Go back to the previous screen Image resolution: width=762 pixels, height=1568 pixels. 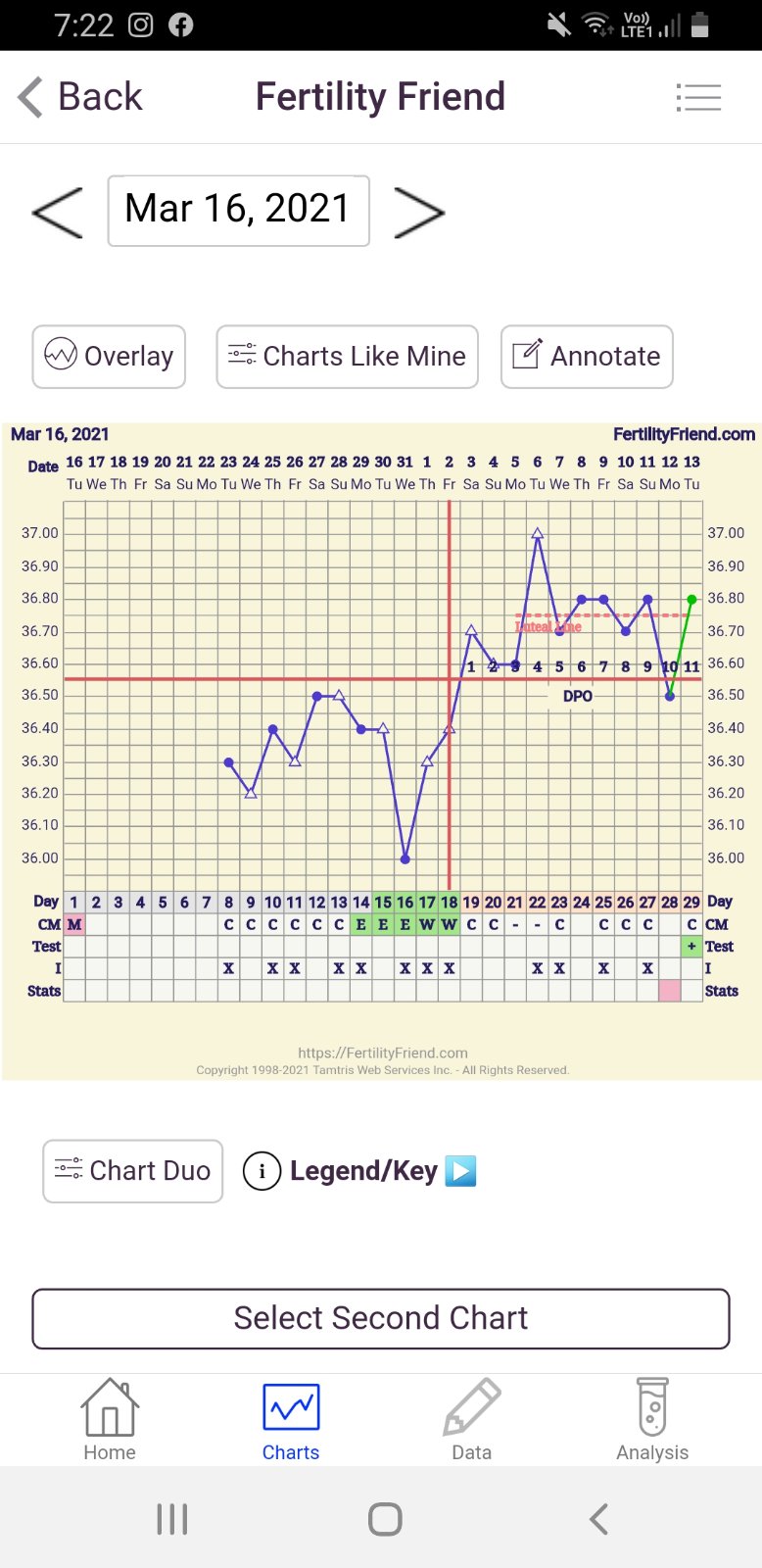tap(80, 97)
